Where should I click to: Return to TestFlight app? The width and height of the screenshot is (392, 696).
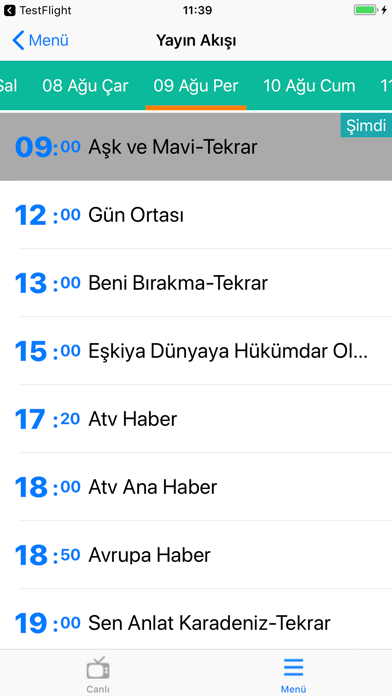click(x=37, y=10)
